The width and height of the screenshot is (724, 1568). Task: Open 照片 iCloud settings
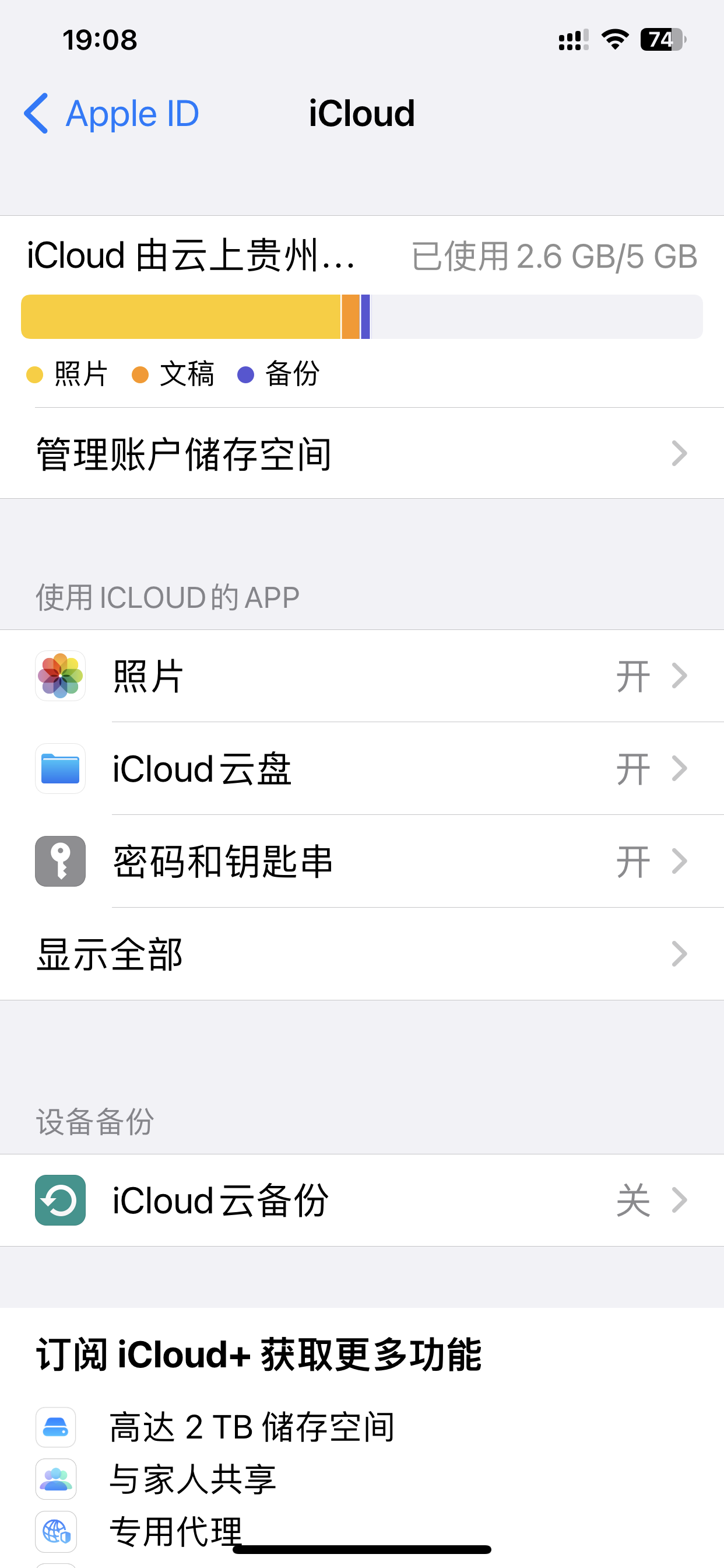click(361, 676)
